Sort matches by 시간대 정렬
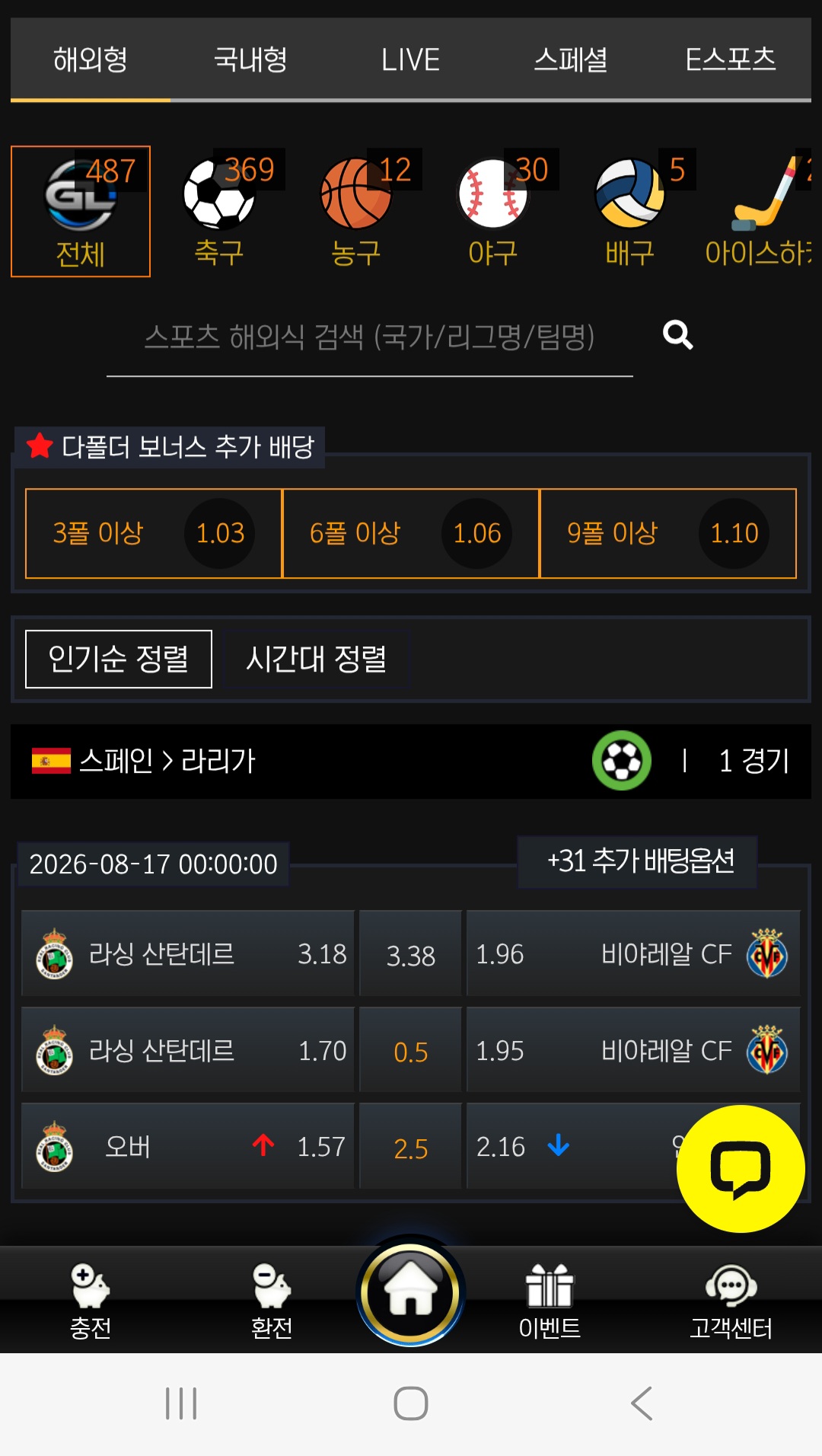The height and width of the screenshot is (1456, 822). point(316,659)
